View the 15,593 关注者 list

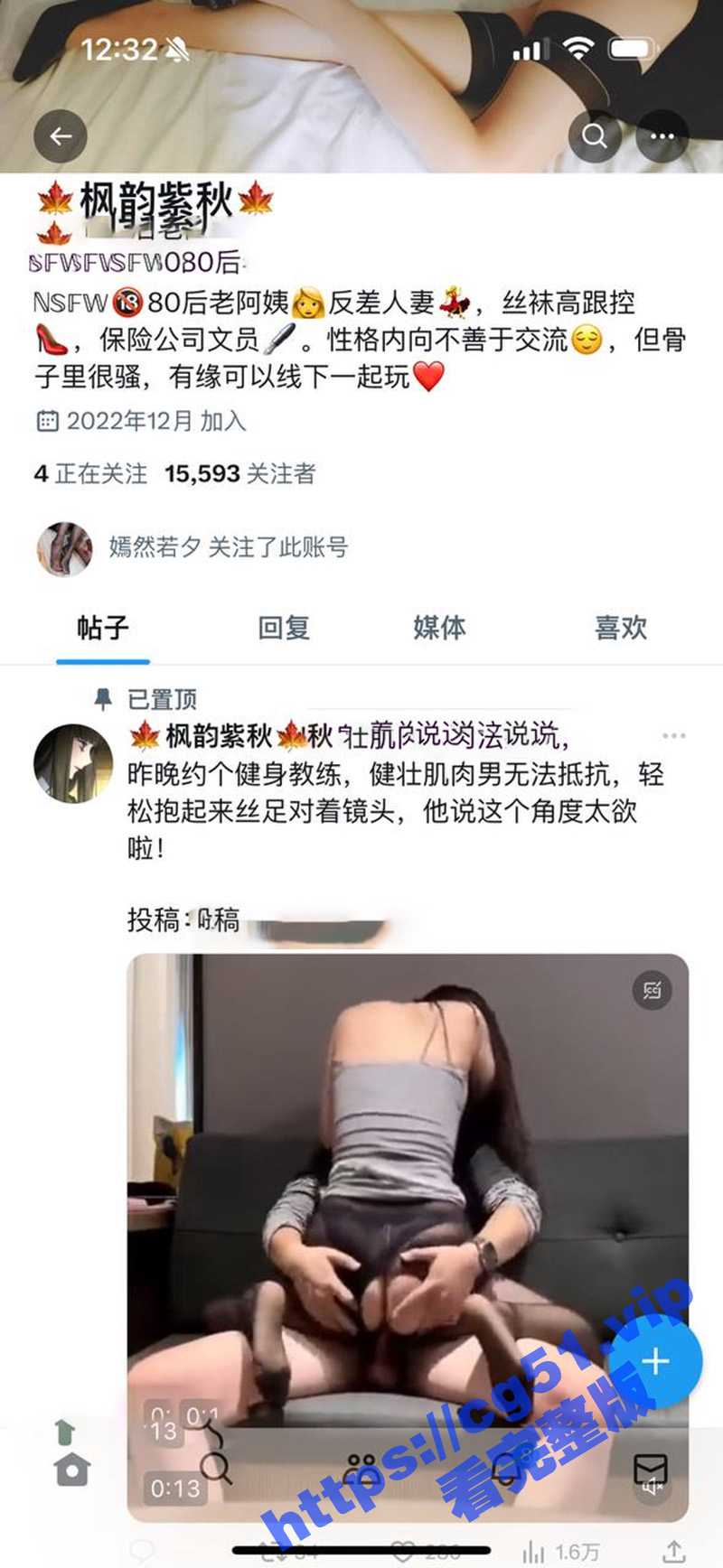click(x=240, y=473)
